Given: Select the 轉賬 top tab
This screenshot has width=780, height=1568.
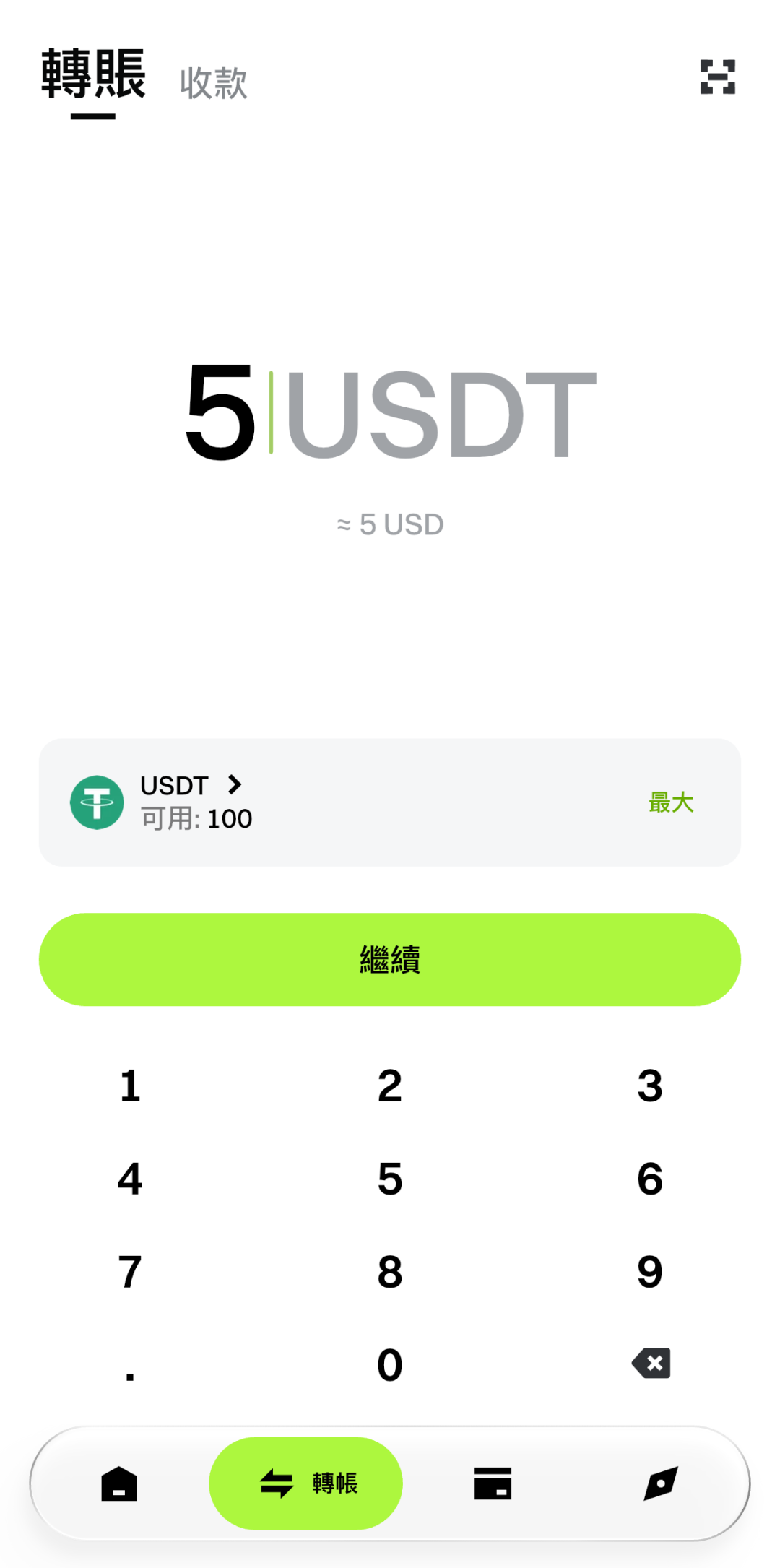Looking at the screenshot, I should pyautogui.click(x=93, y=74).
